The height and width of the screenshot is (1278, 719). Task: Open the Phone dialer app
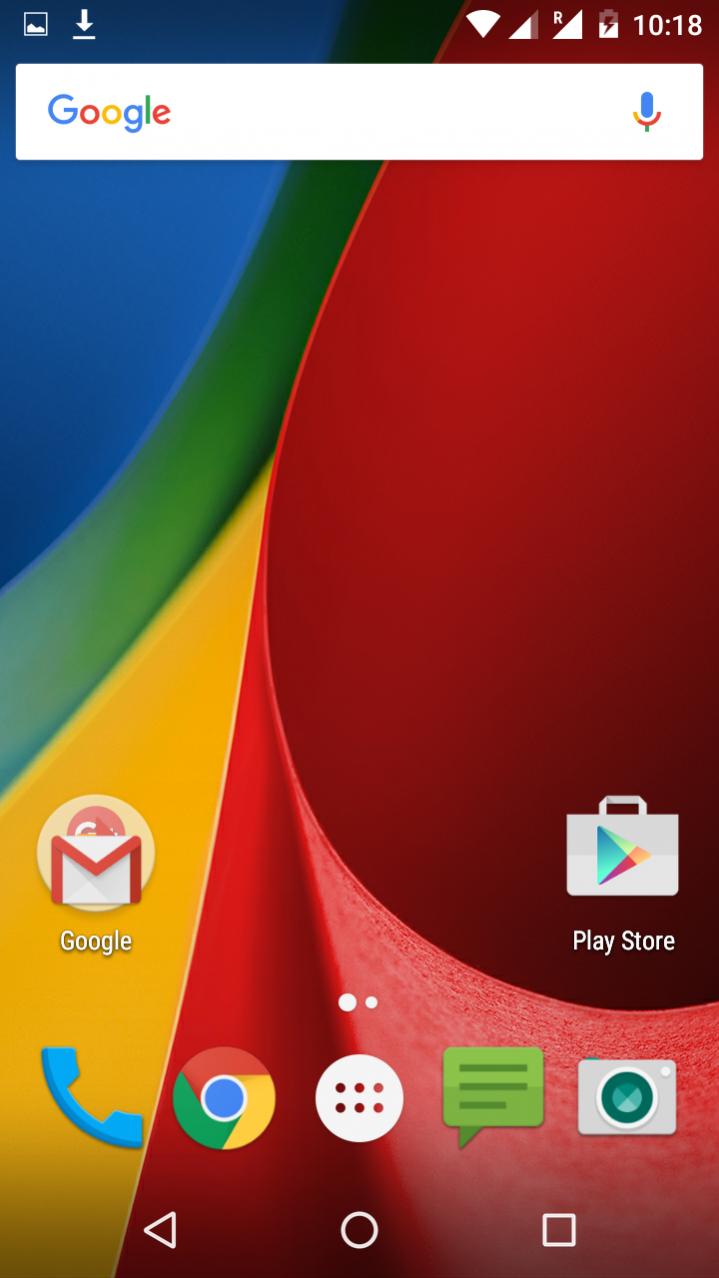coord(90,1097)
